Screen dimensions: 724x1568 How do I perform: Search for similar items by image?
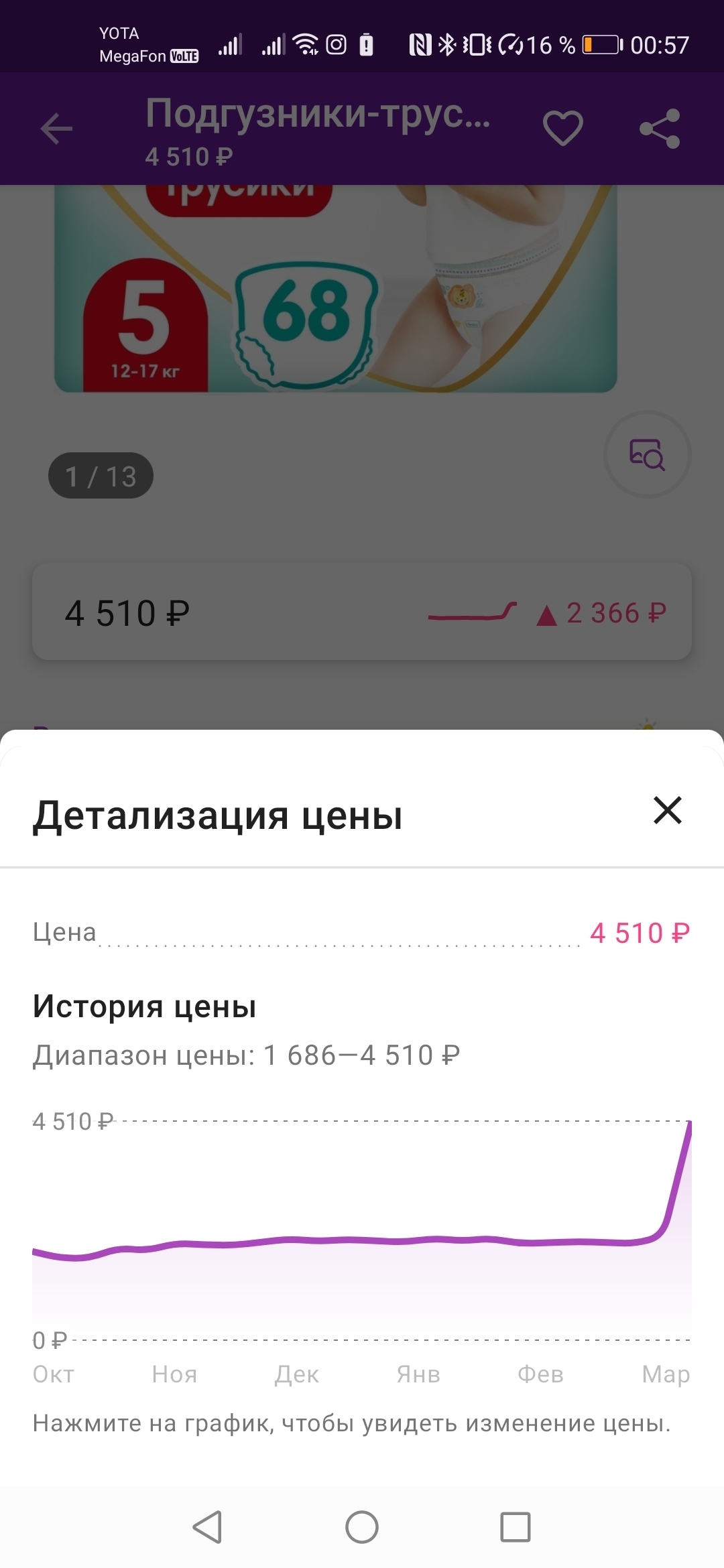point(647,454)
